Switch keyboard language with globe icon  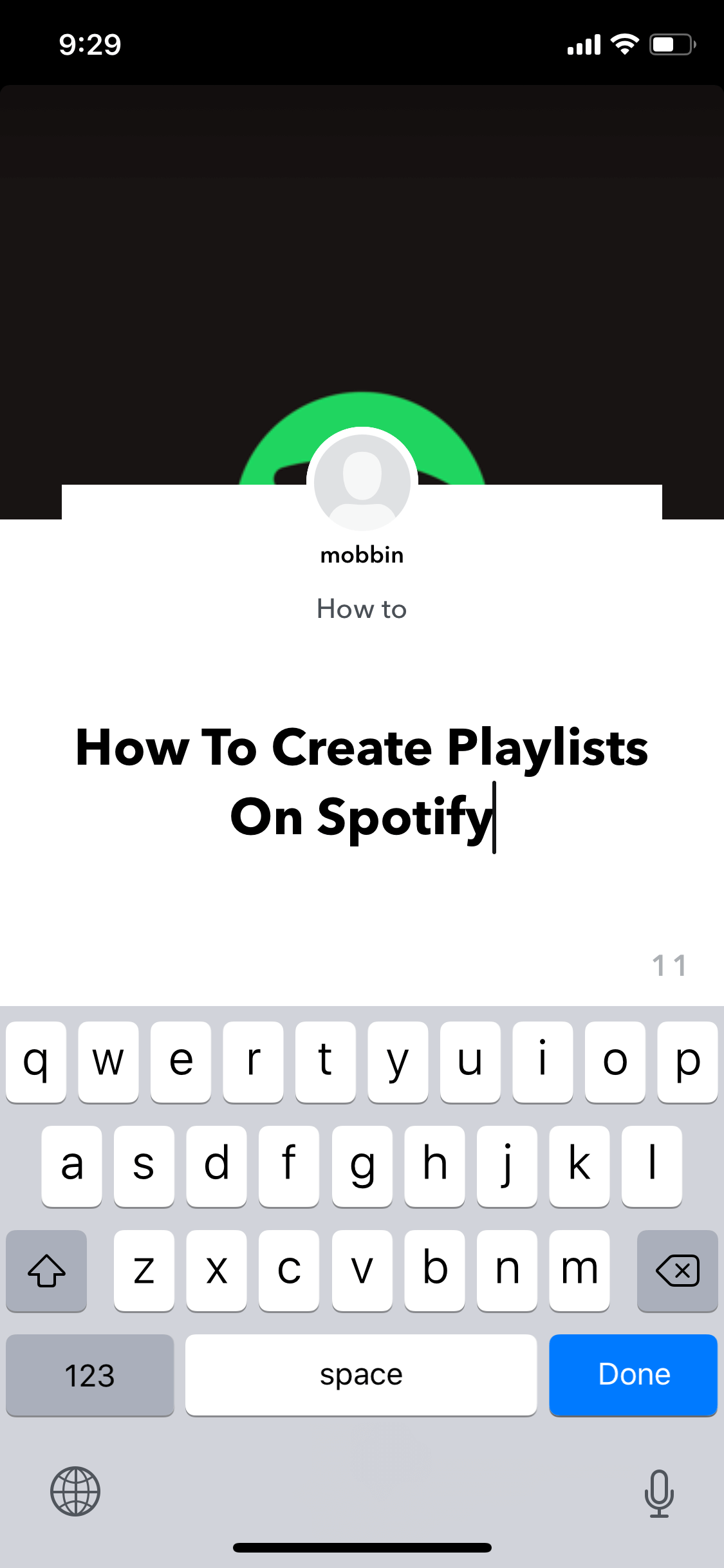click(75, 1491)
